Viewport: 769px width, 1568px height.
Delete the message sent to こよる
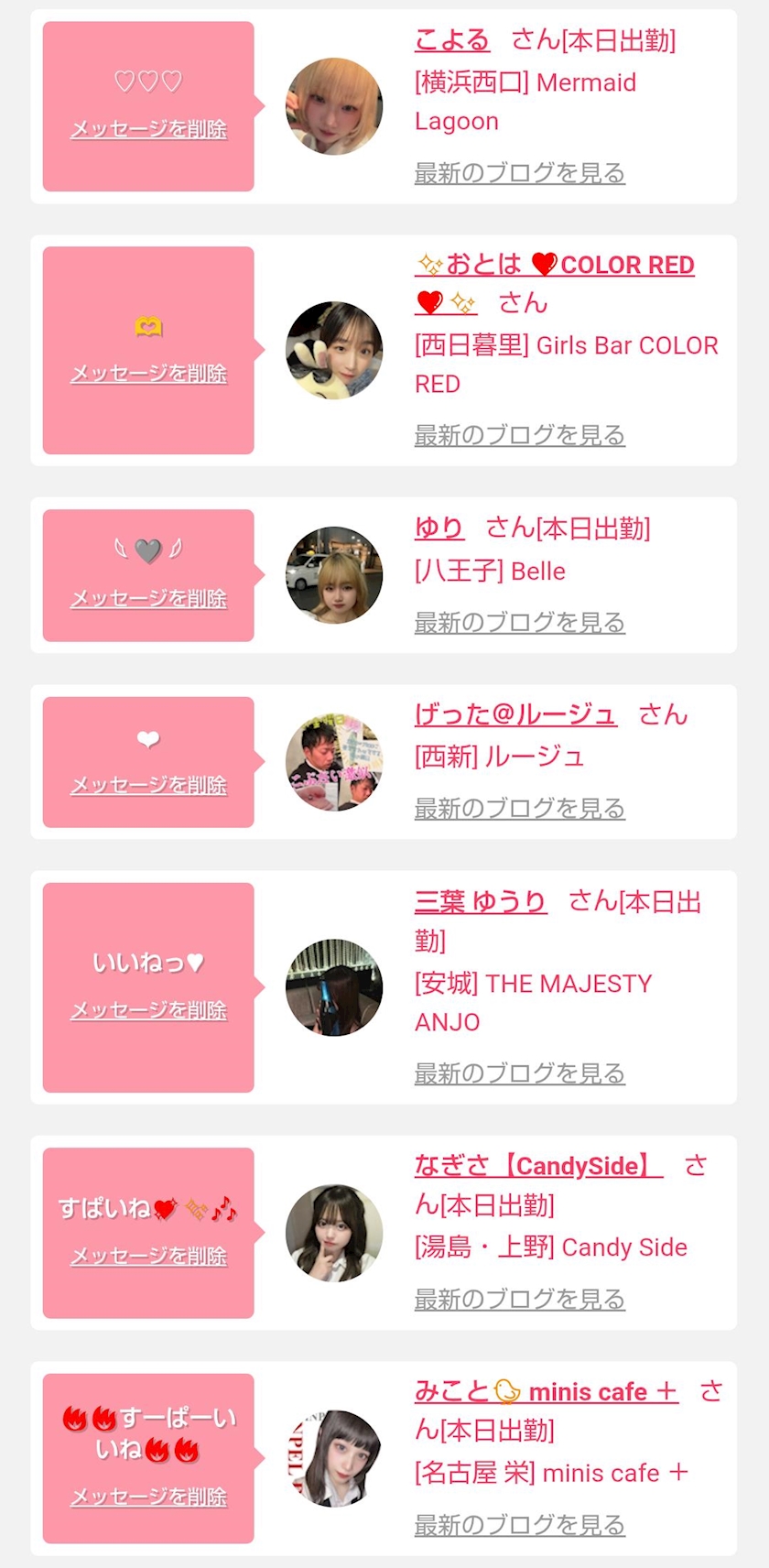148,129
